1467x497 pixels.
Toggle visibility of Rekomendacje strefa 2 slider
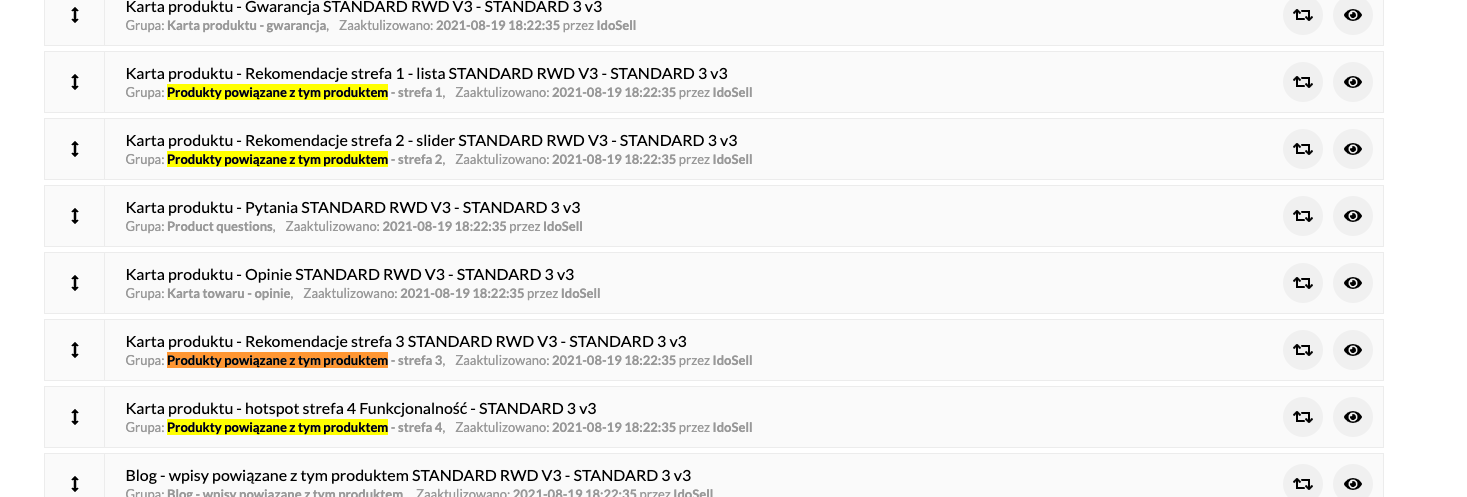[1353, 149]
